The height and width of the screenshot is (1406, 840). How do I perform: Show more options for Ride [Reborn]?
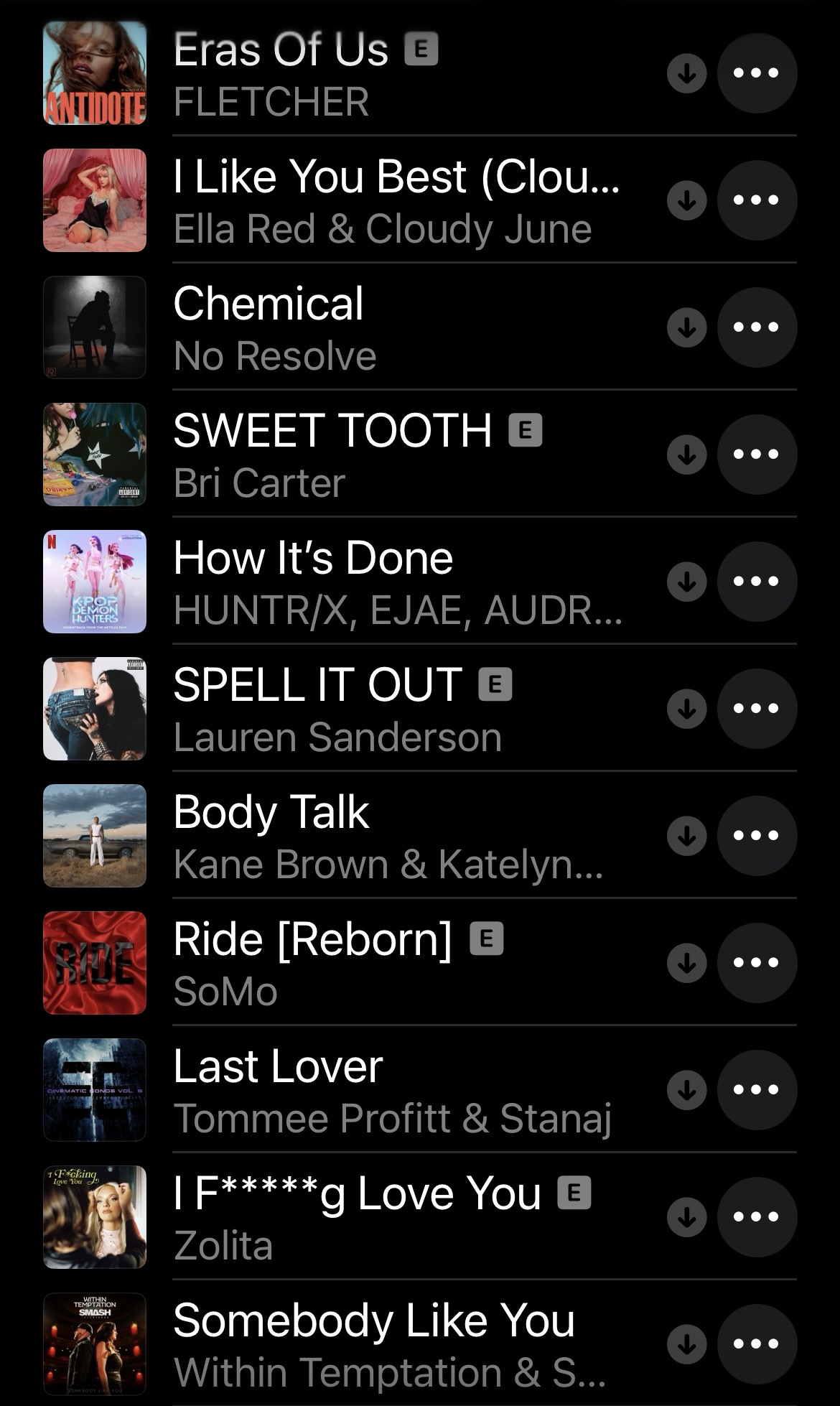(x=757, y=963)
